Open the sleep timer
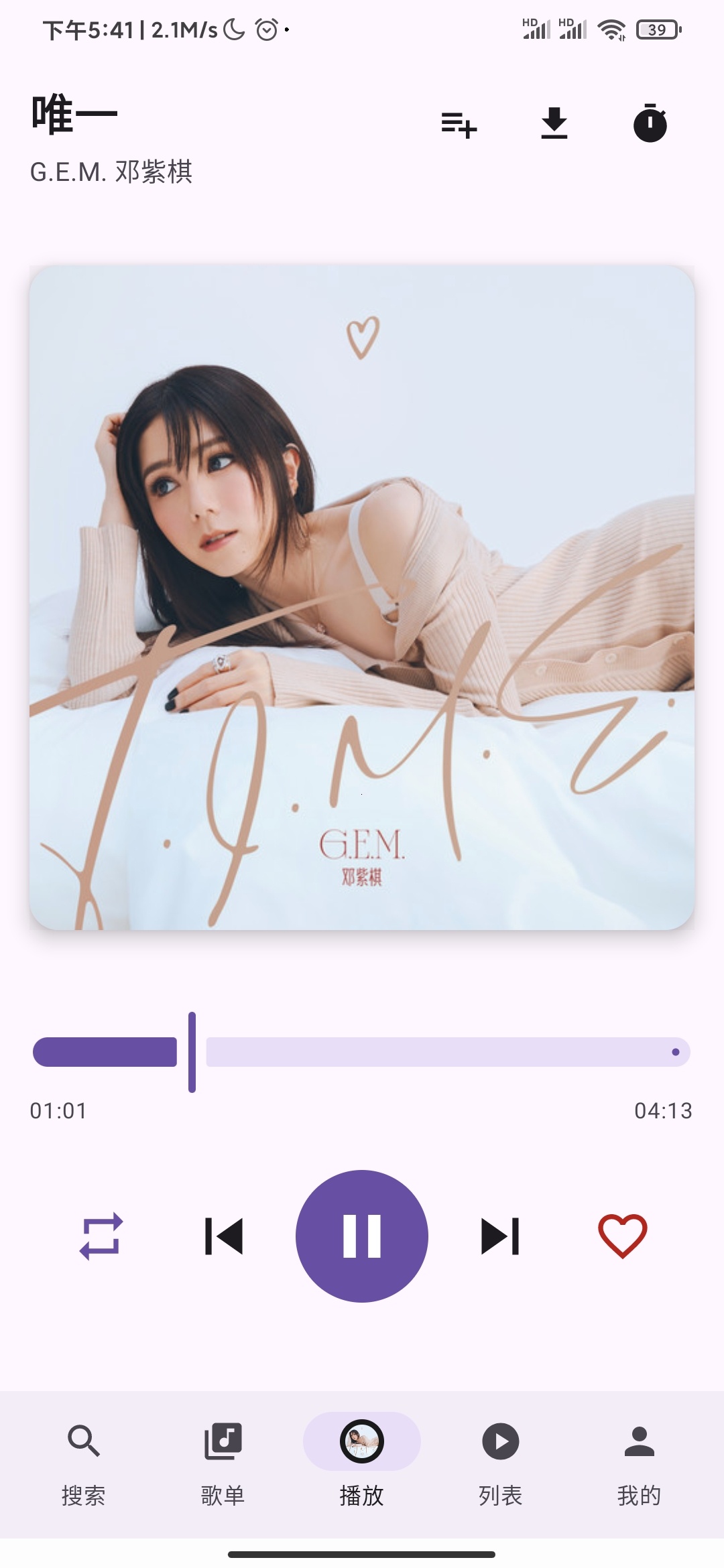724x1568 pixels. tap(650, 123)
